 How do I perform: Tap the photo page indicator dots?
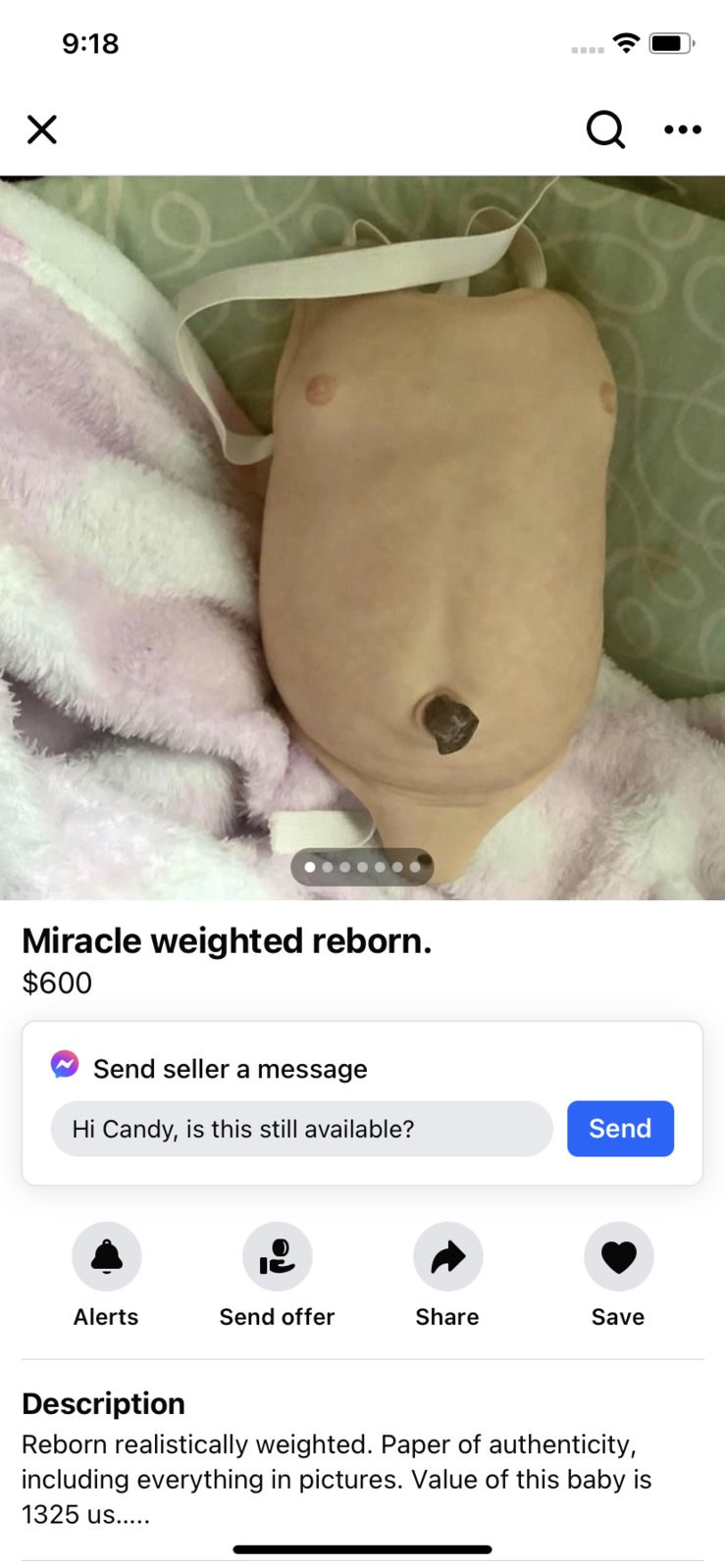[362, 867]
